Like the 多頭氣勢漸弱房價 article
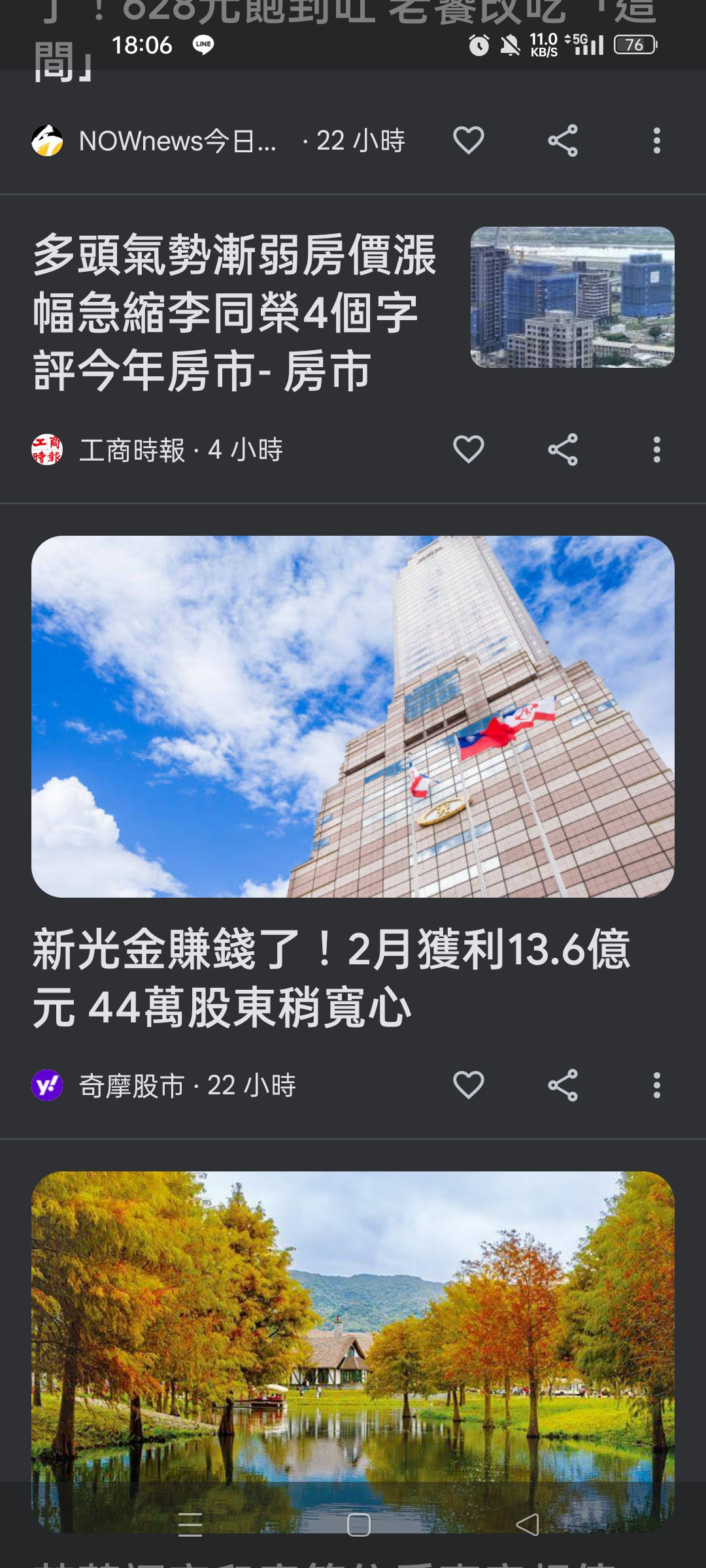 469,449
